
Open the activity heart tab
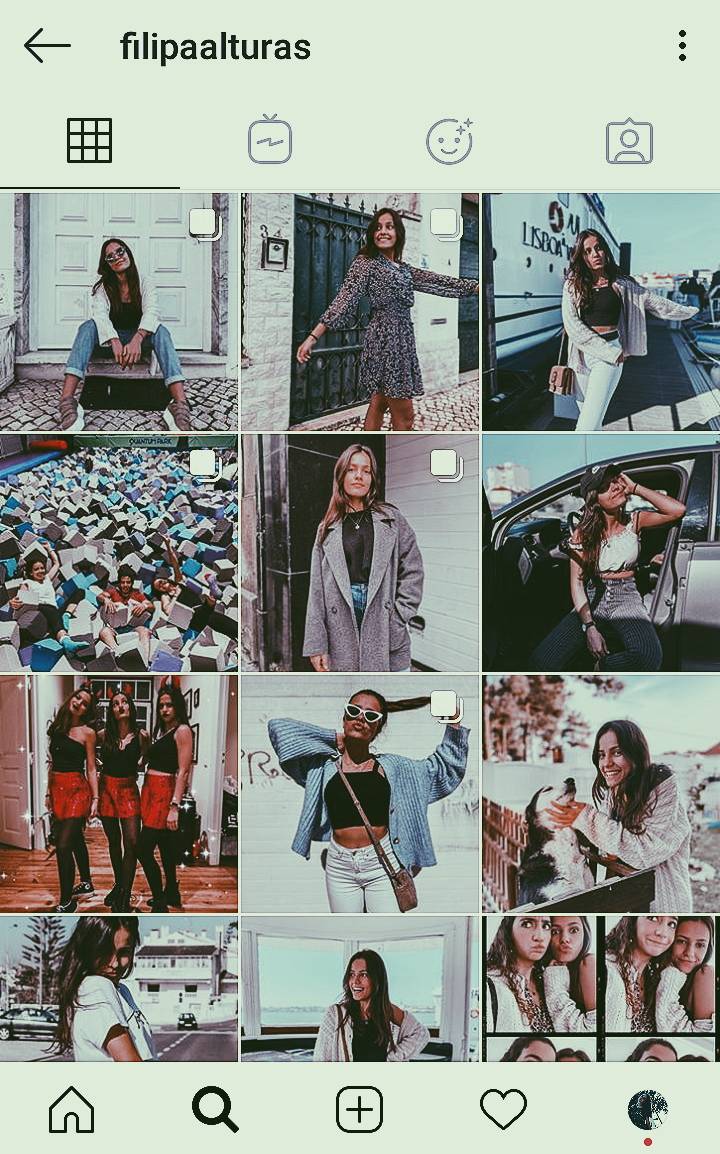[x=503, y=1110]
